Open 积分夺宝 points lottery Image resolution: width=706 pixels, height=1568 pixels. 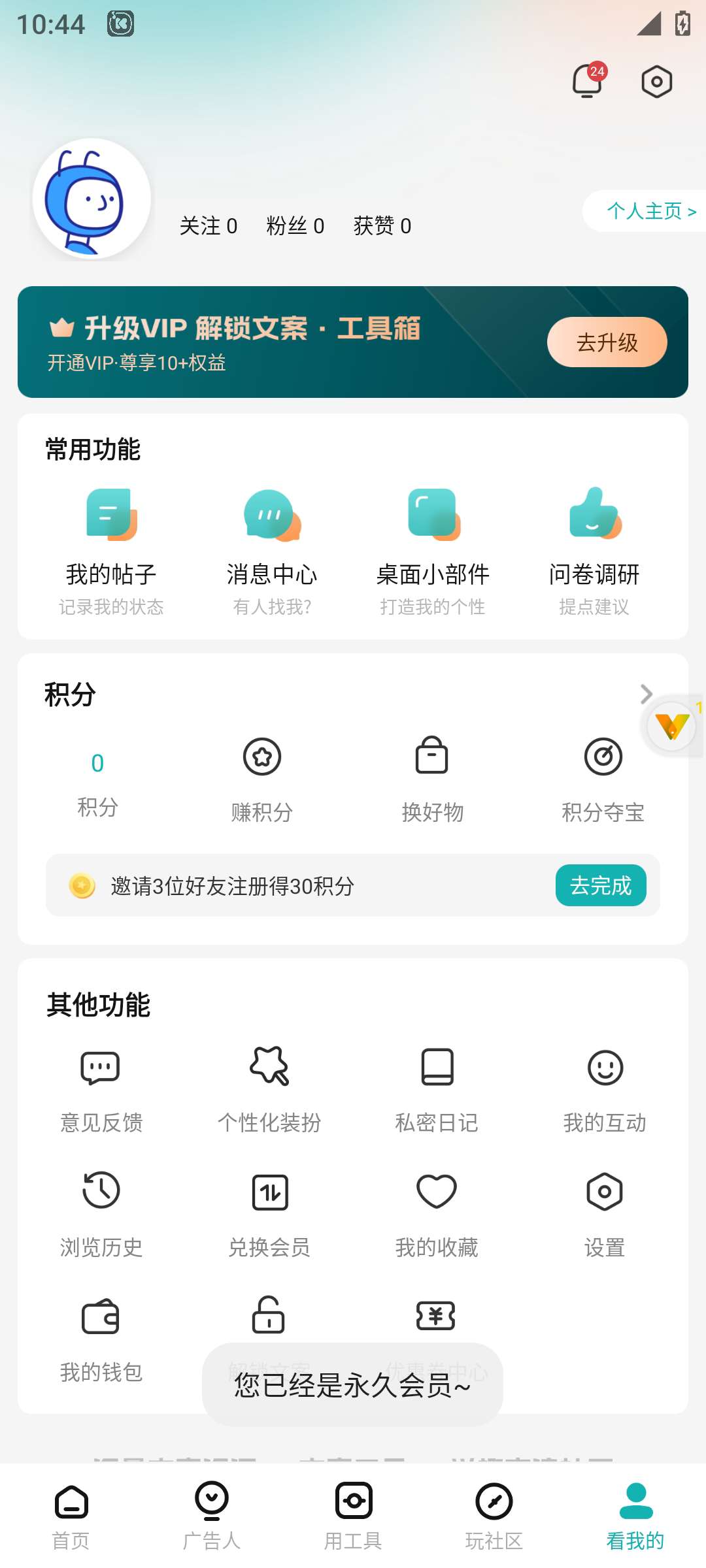(x=603, y=777)
